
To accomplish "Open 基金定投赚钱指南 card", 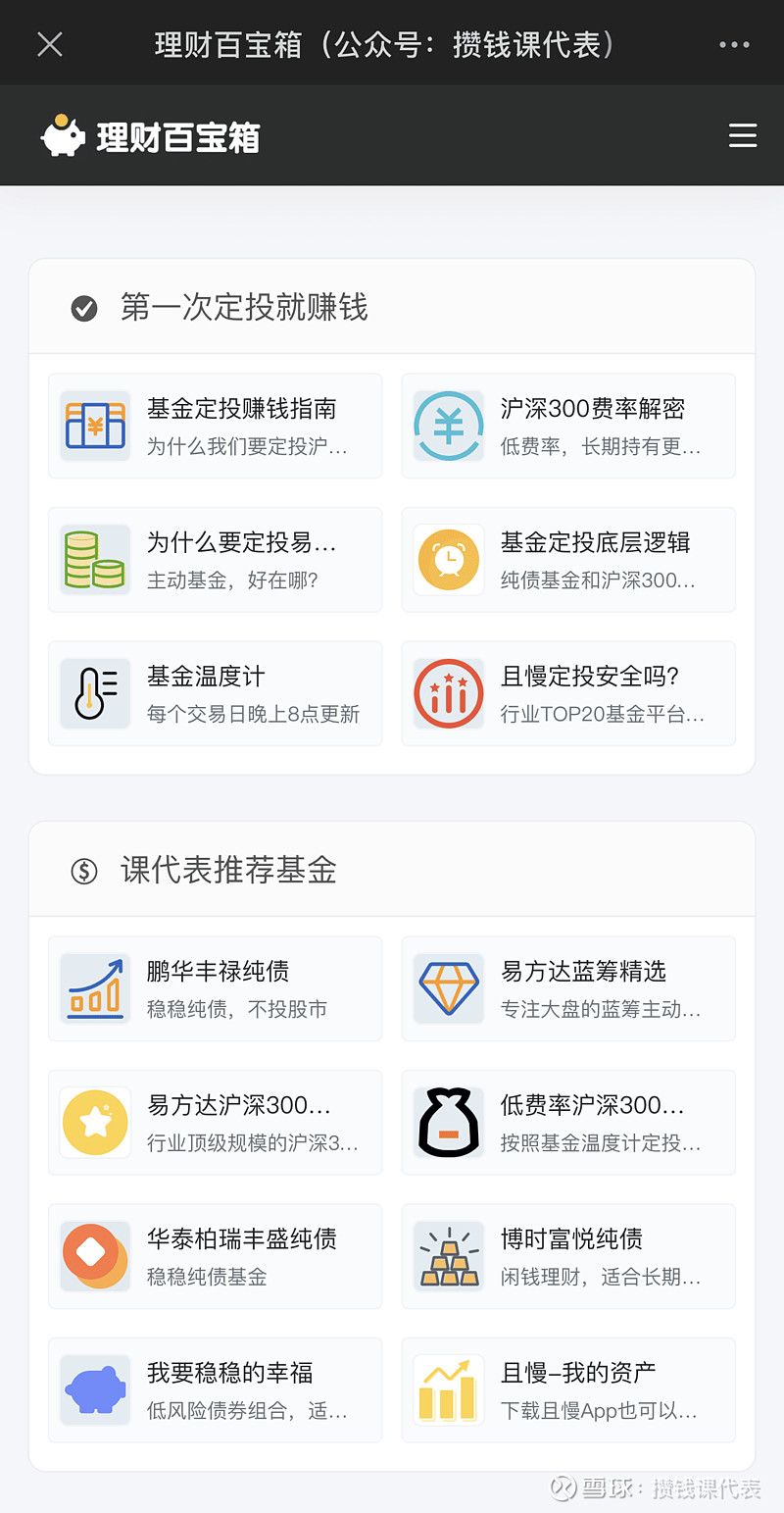I will (x=216, y=426).
